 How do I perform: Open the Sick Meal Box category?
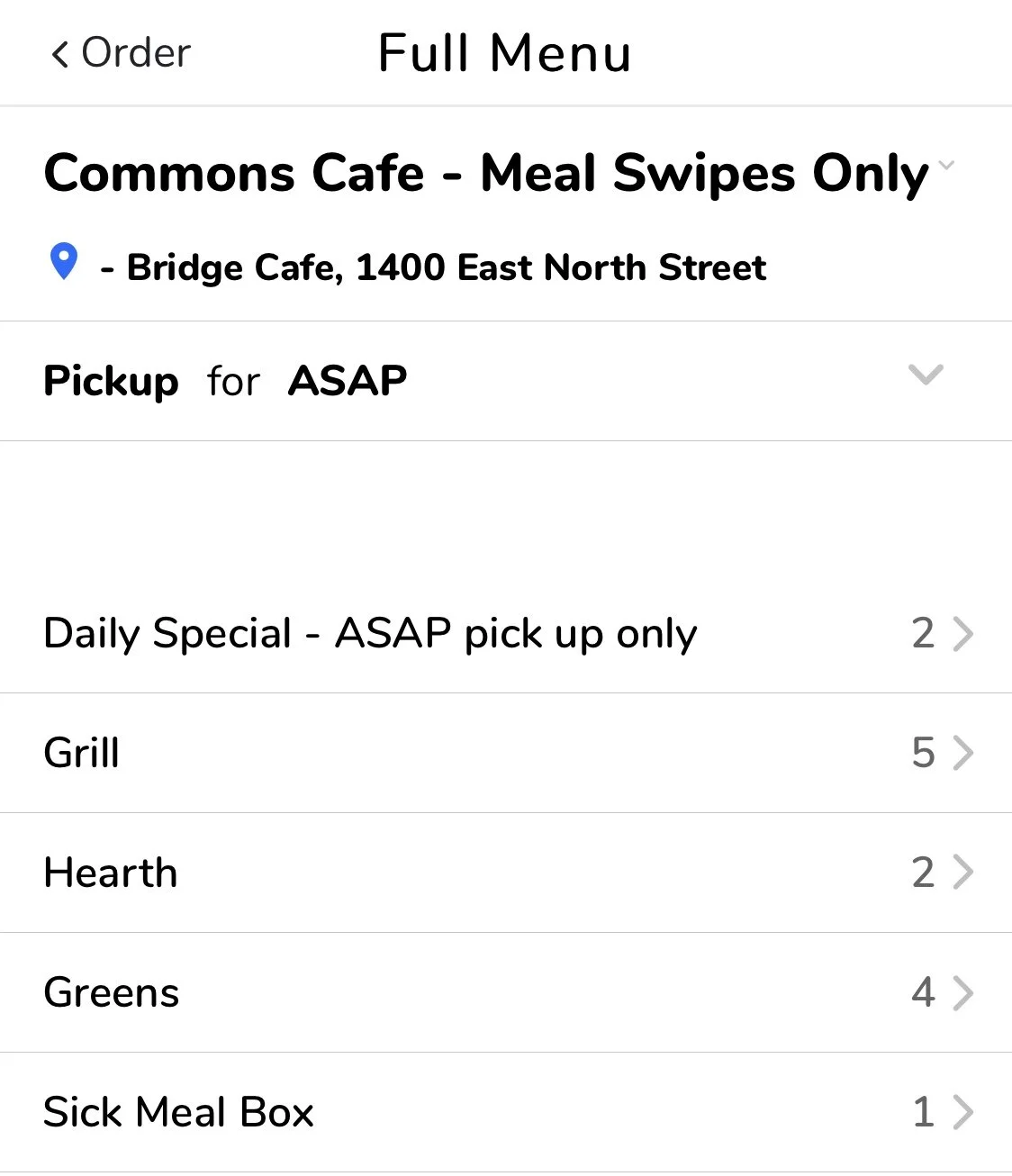(505, 1112)
